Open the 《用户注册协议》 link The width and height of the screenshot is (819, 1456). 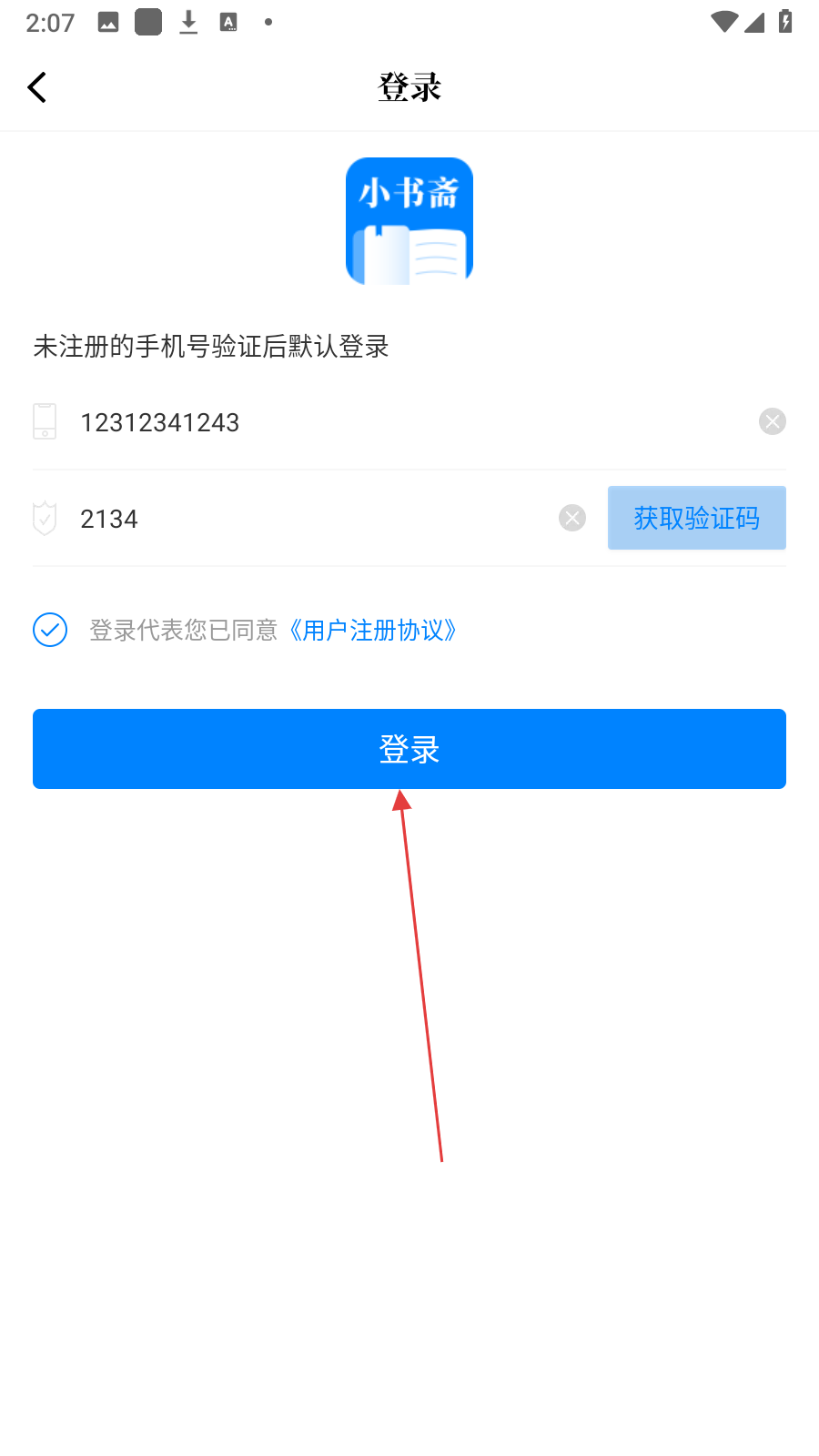[x=373, y=630]
